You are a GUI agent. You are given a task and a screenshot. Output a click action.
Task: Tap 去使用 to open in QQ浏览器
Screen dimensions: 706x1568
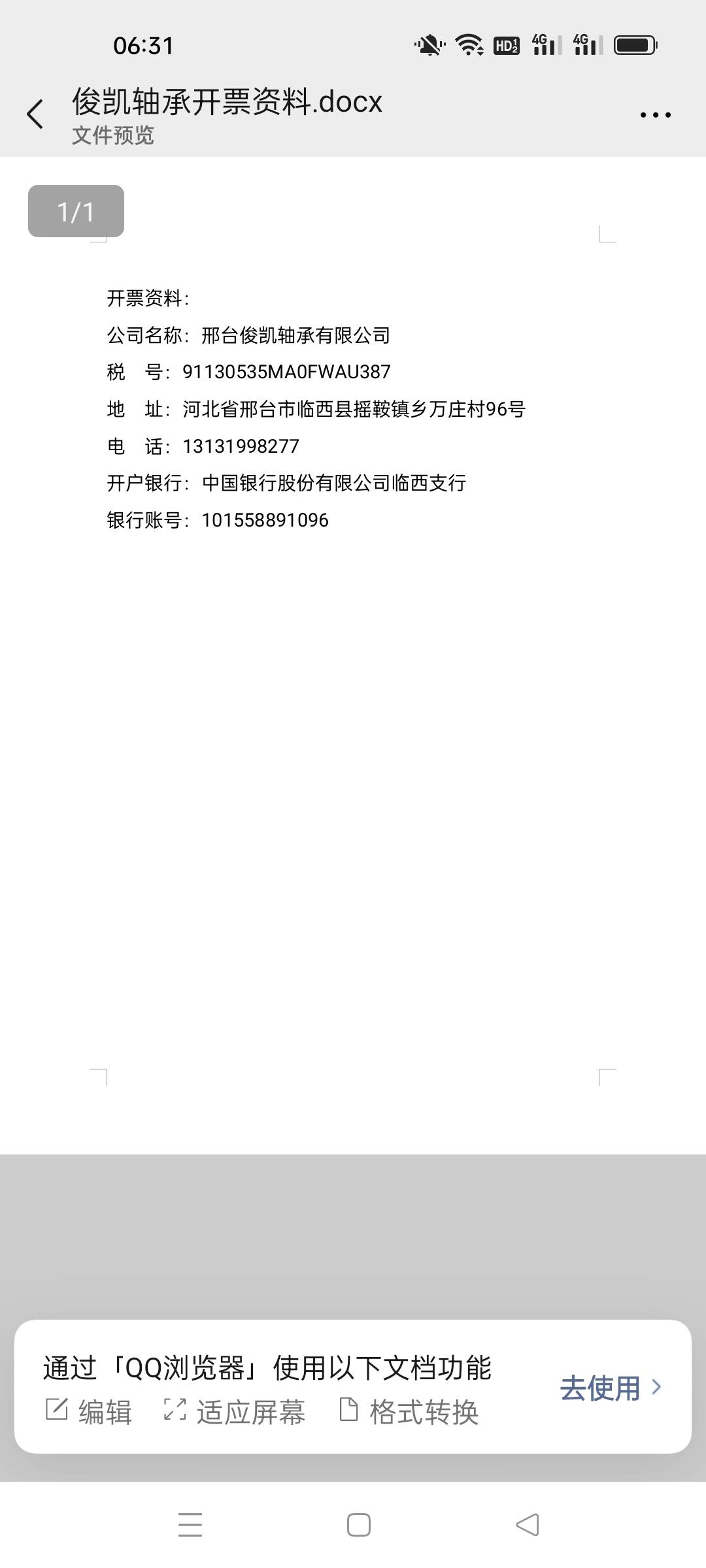(x=610, y=1388)
